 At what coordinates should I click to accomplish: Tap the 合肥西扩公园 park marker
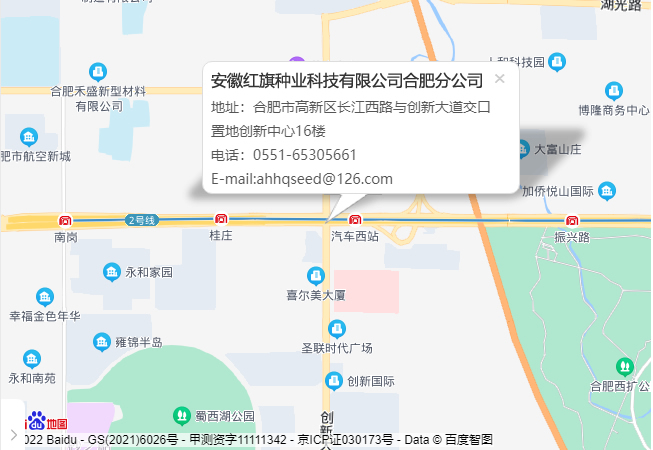[626, 366]
